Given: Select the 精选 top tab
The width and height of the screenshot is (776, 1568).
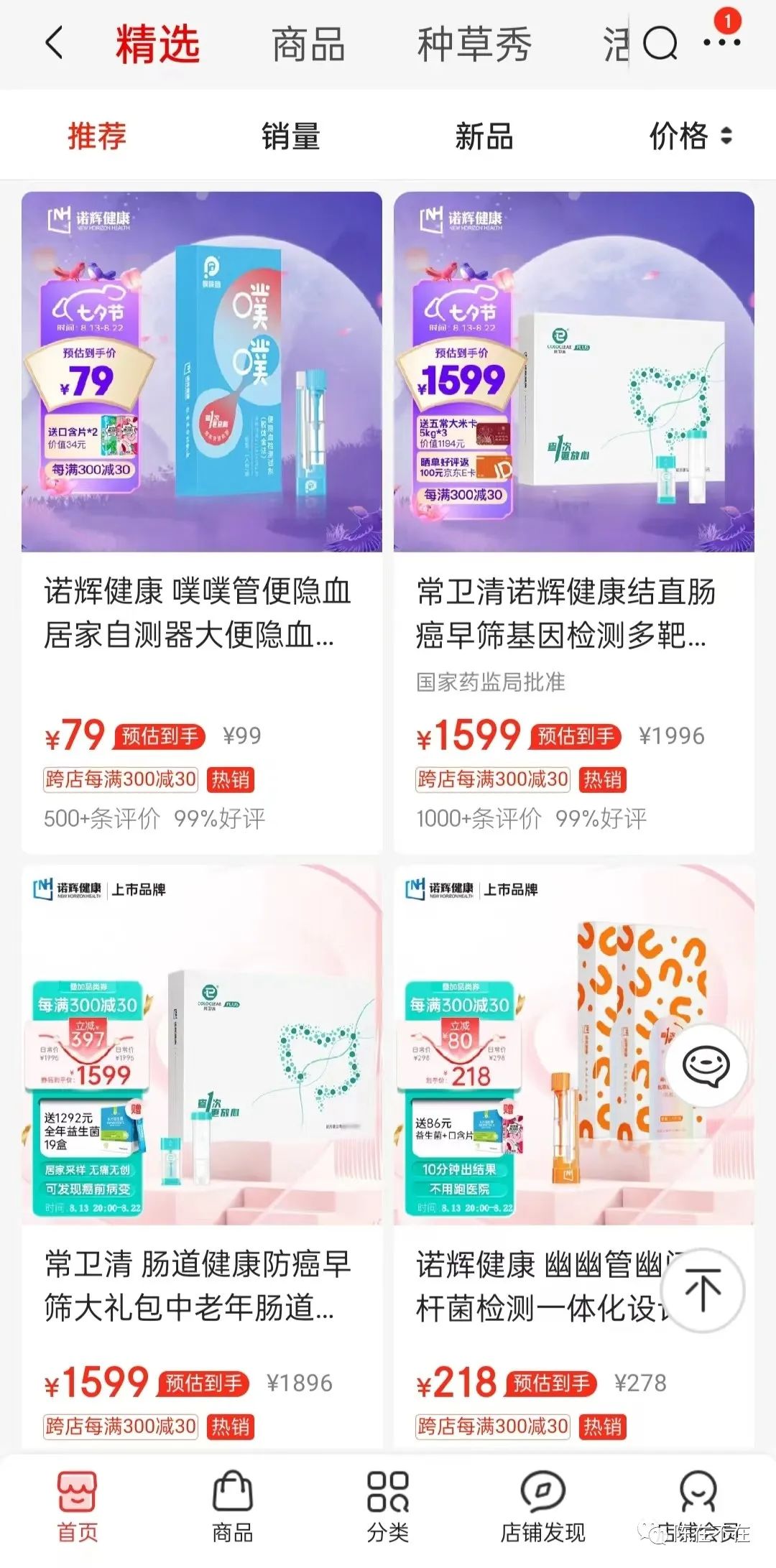Looking at the screenshot, I should click(157, 45).
